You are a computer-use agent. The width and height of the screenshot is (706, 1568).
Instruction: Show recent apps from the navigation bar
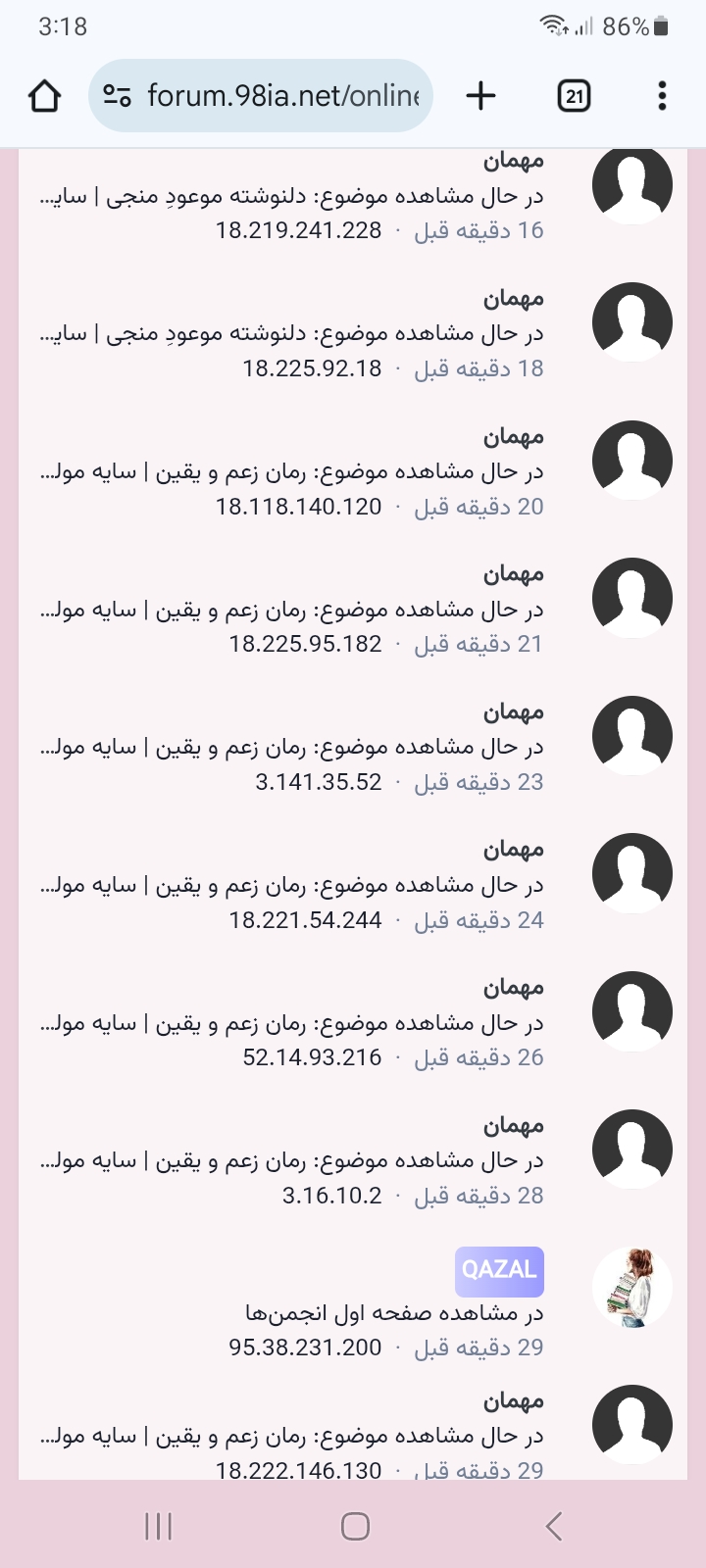pyautogui.click(x=158, y=1526)
